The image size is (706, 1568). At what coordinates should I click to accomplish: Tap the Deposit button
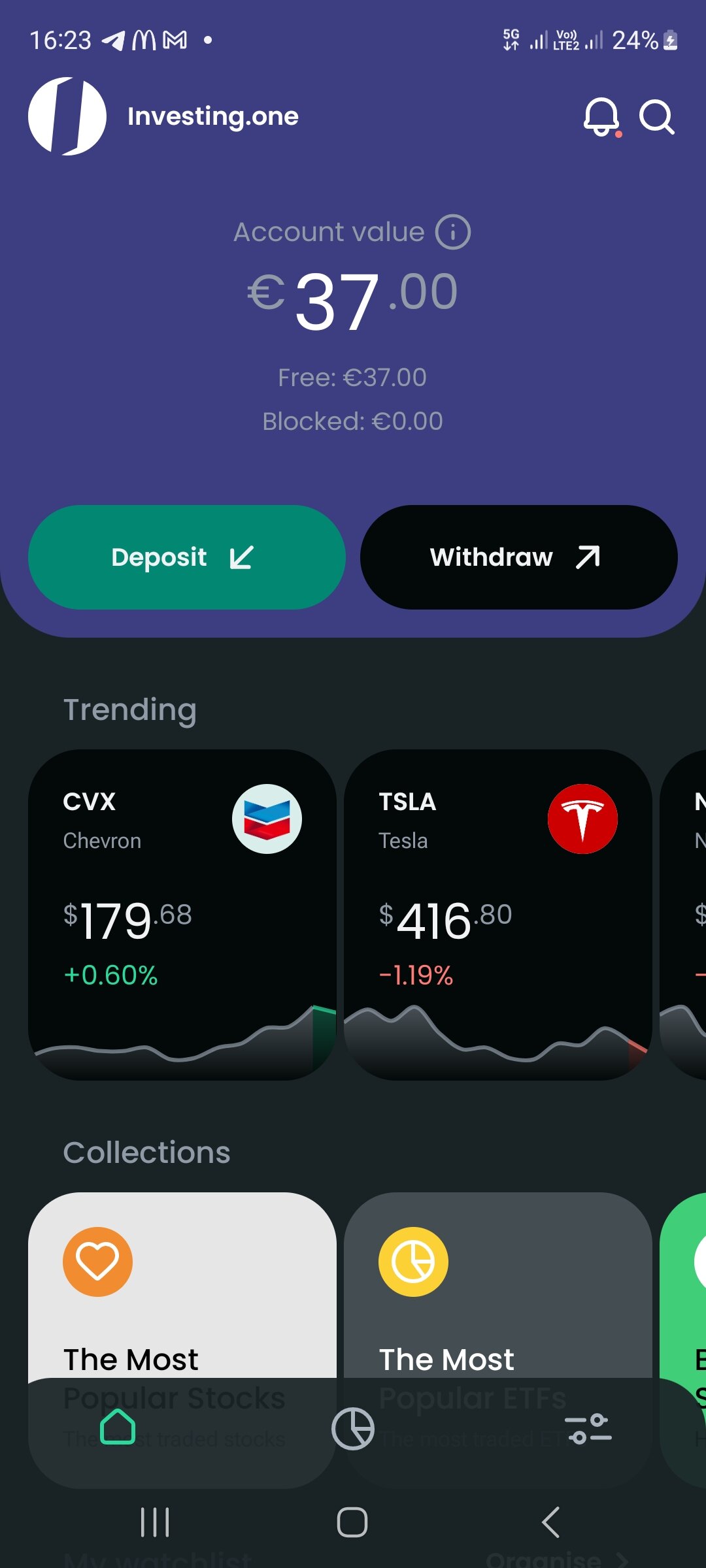pos(186,557)
